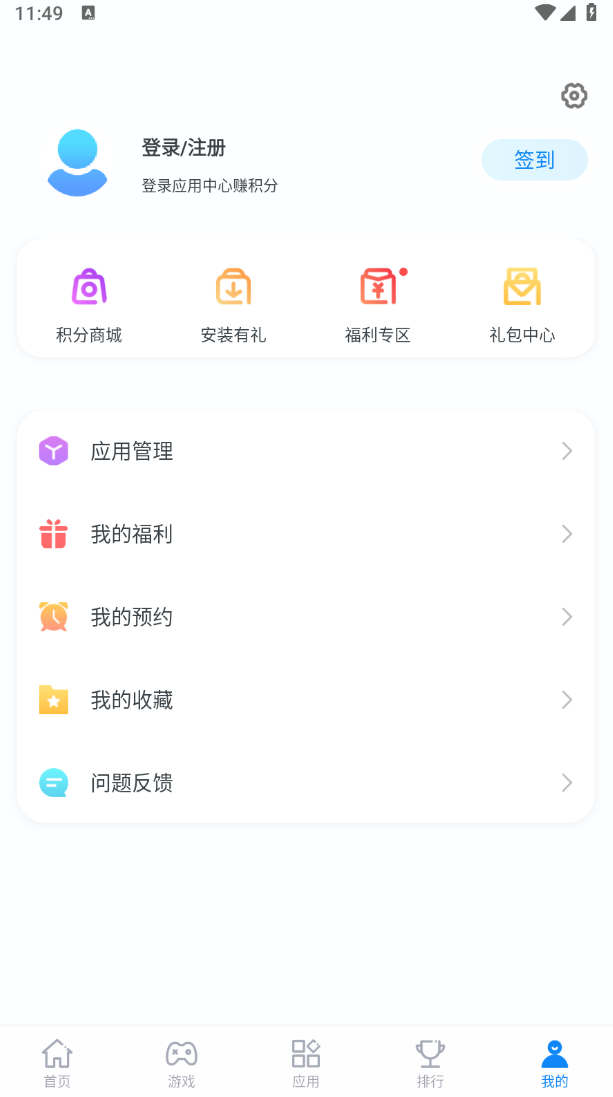
Task: Select the 我的 tab
Action: pos(554,1063)
